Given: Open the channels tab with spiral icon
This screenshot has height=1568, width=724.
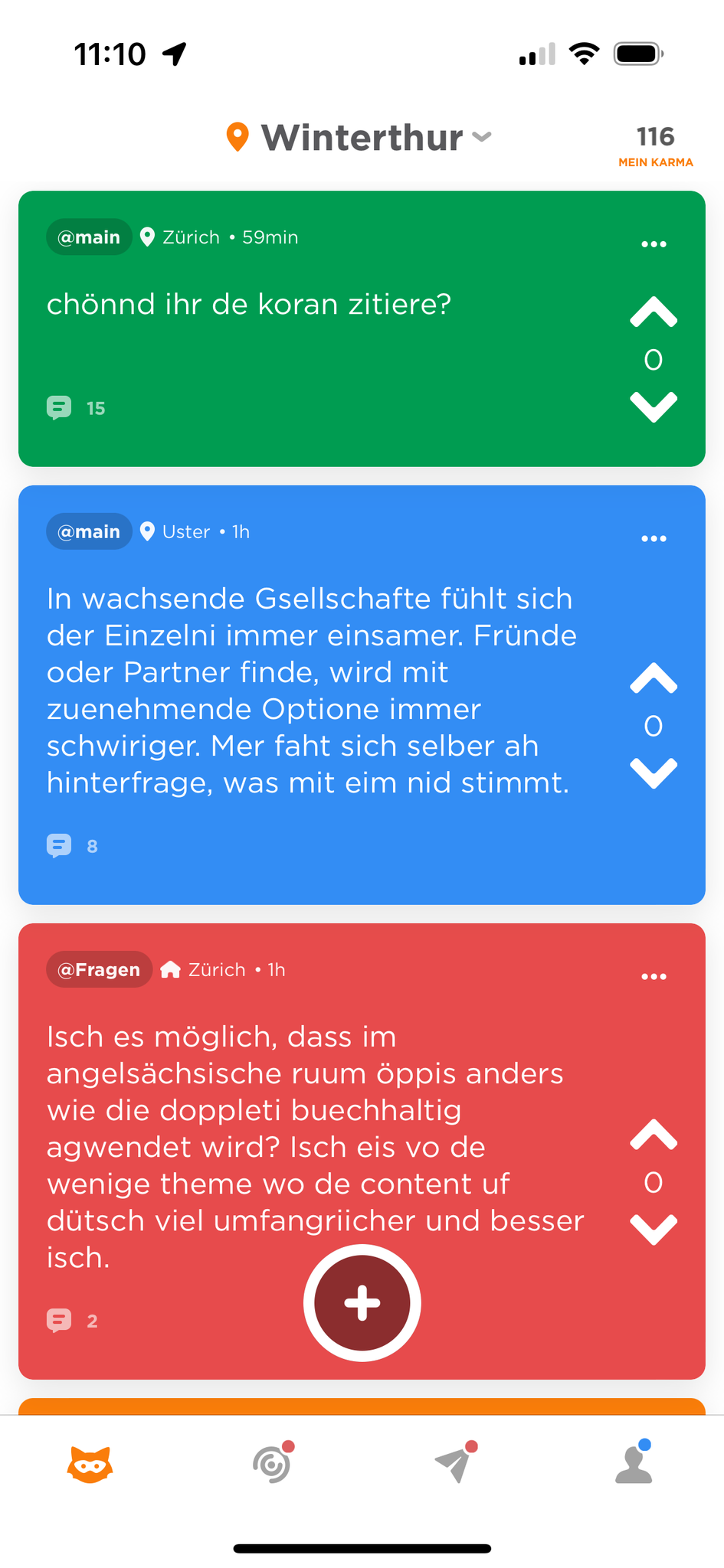Looking at the screenshot, I should coord(273,1465).
